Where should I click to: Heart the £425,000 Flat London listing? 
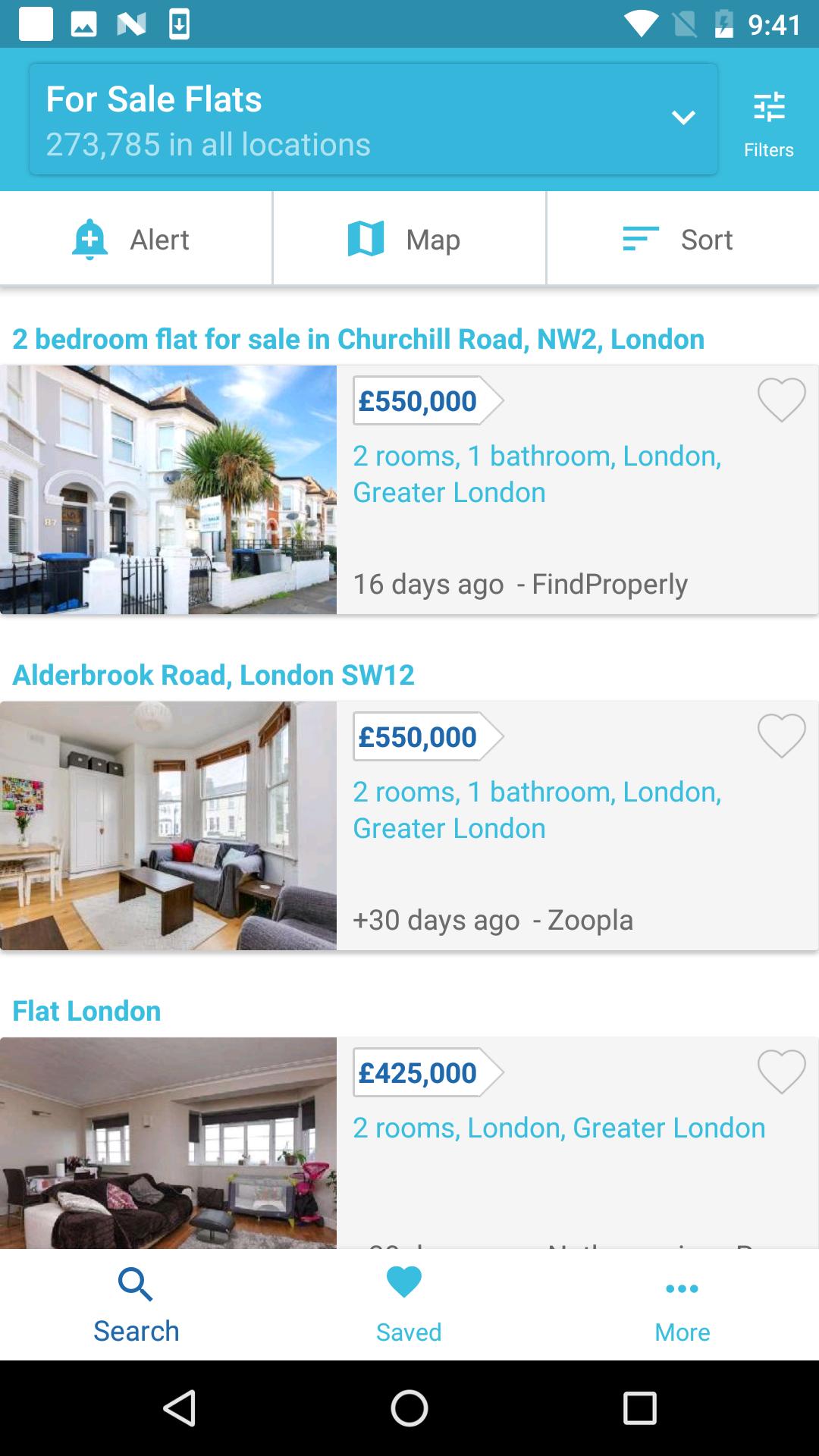[x=781, y=1072]
